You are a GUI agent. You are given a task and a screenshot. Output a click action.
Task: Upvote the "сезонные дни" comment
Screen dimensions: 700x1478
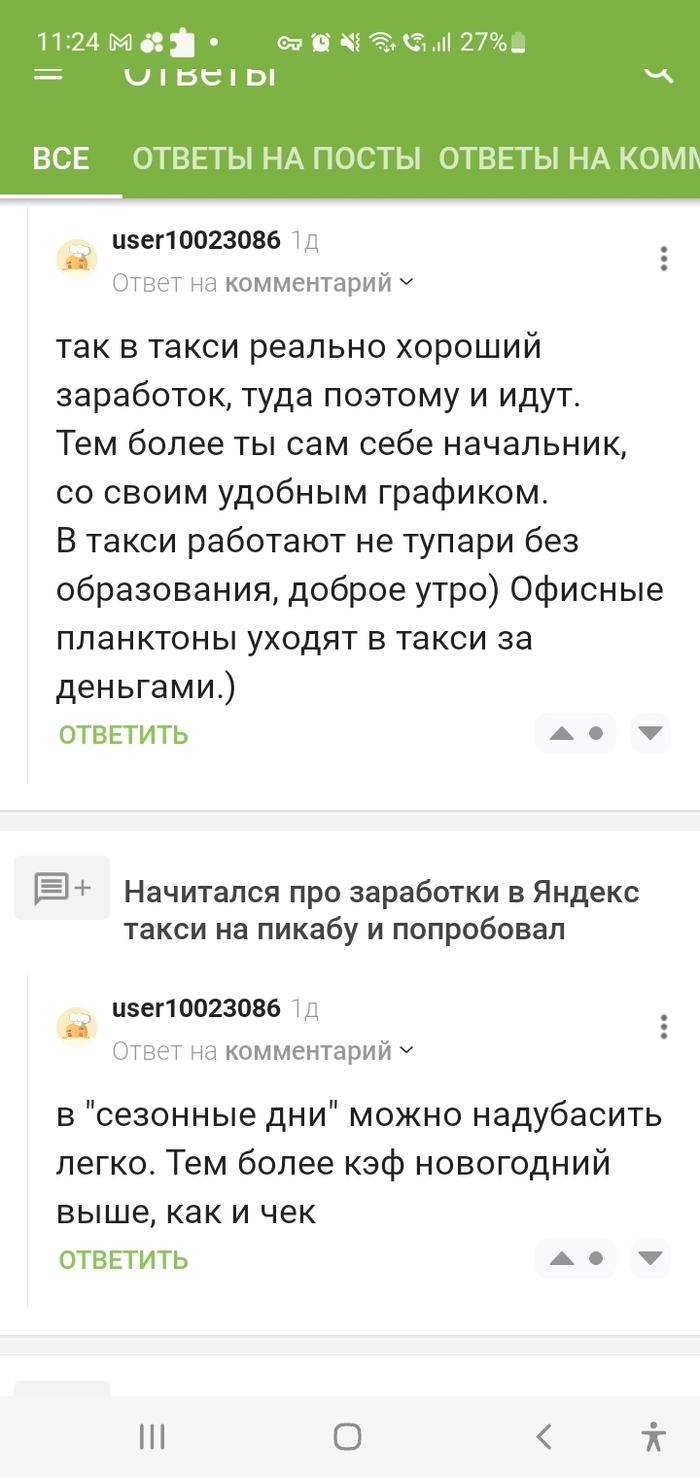[562, 1258]
